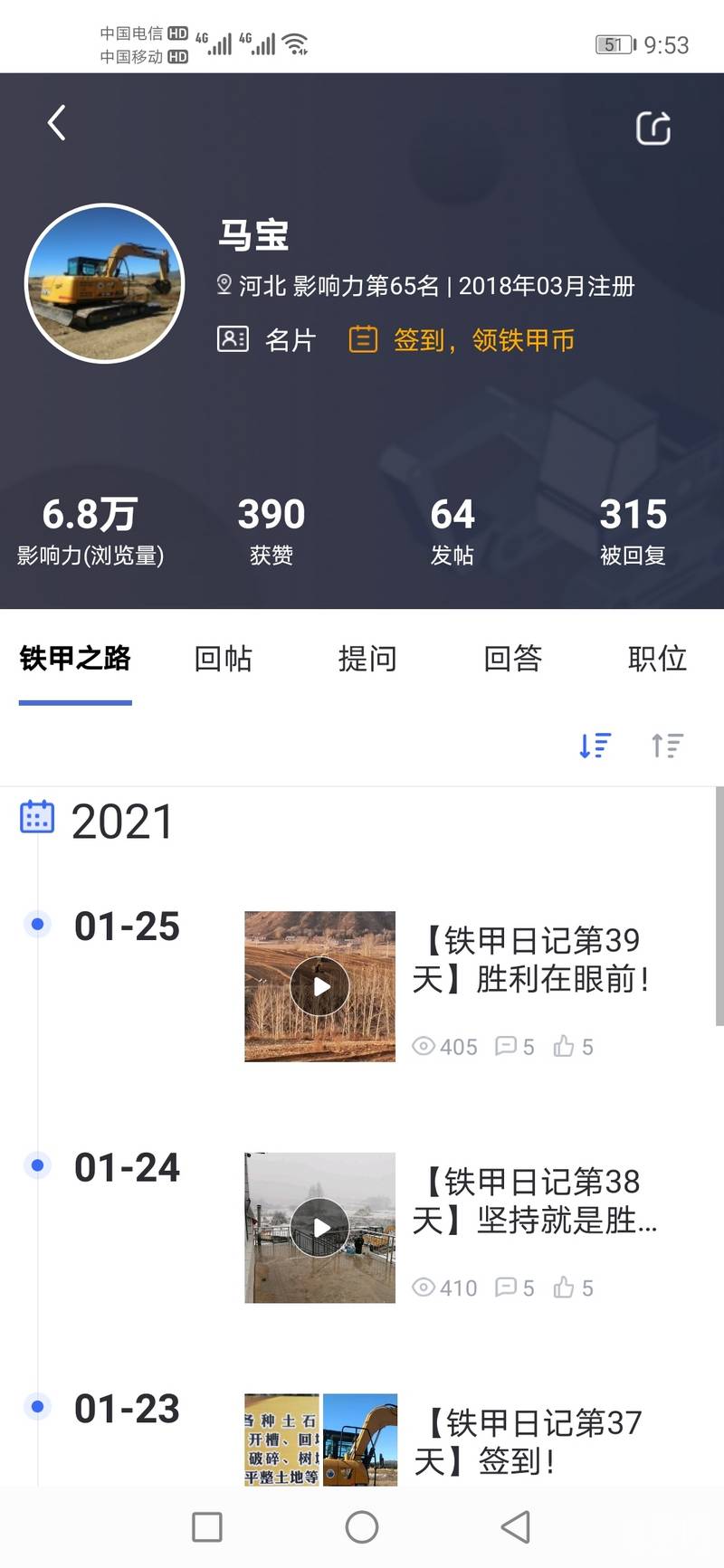
Task: Play the video of 铁甲日记第39天
Action: pyautogui.click(x=319, y=986)
